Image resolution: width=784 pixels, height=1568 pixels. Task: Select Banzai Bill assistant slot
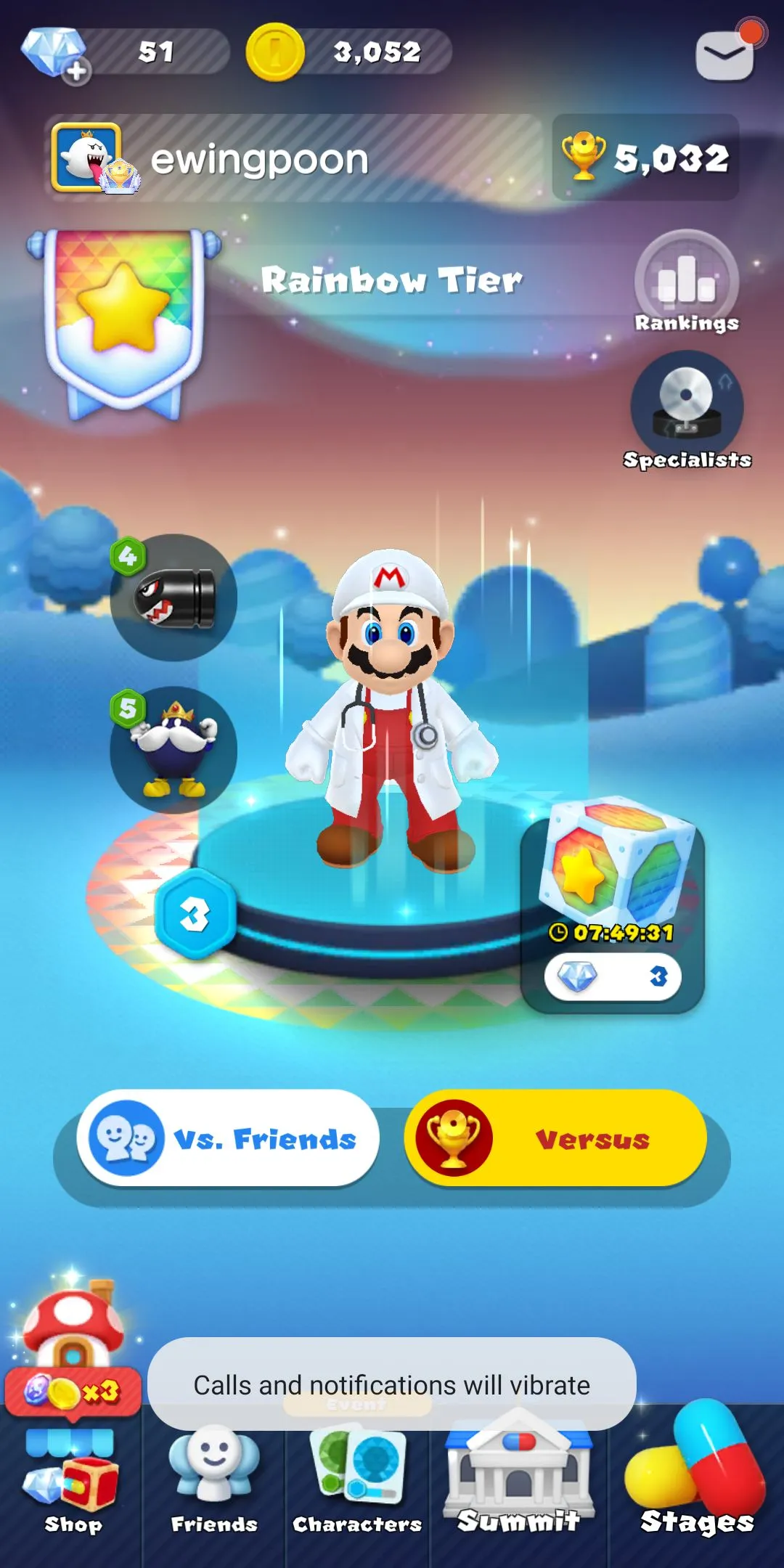[174, 598]
